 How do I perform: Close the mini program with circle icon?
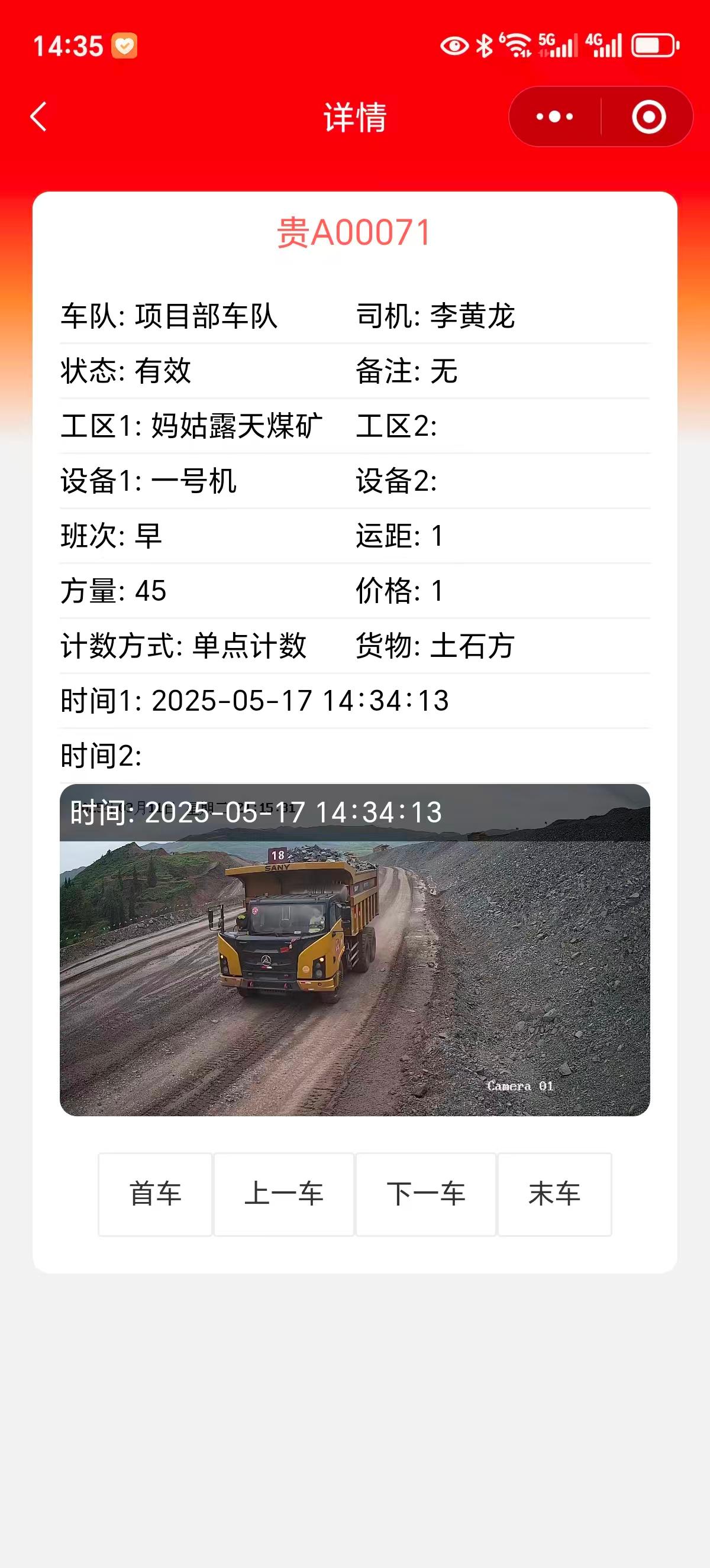point(648,116)
